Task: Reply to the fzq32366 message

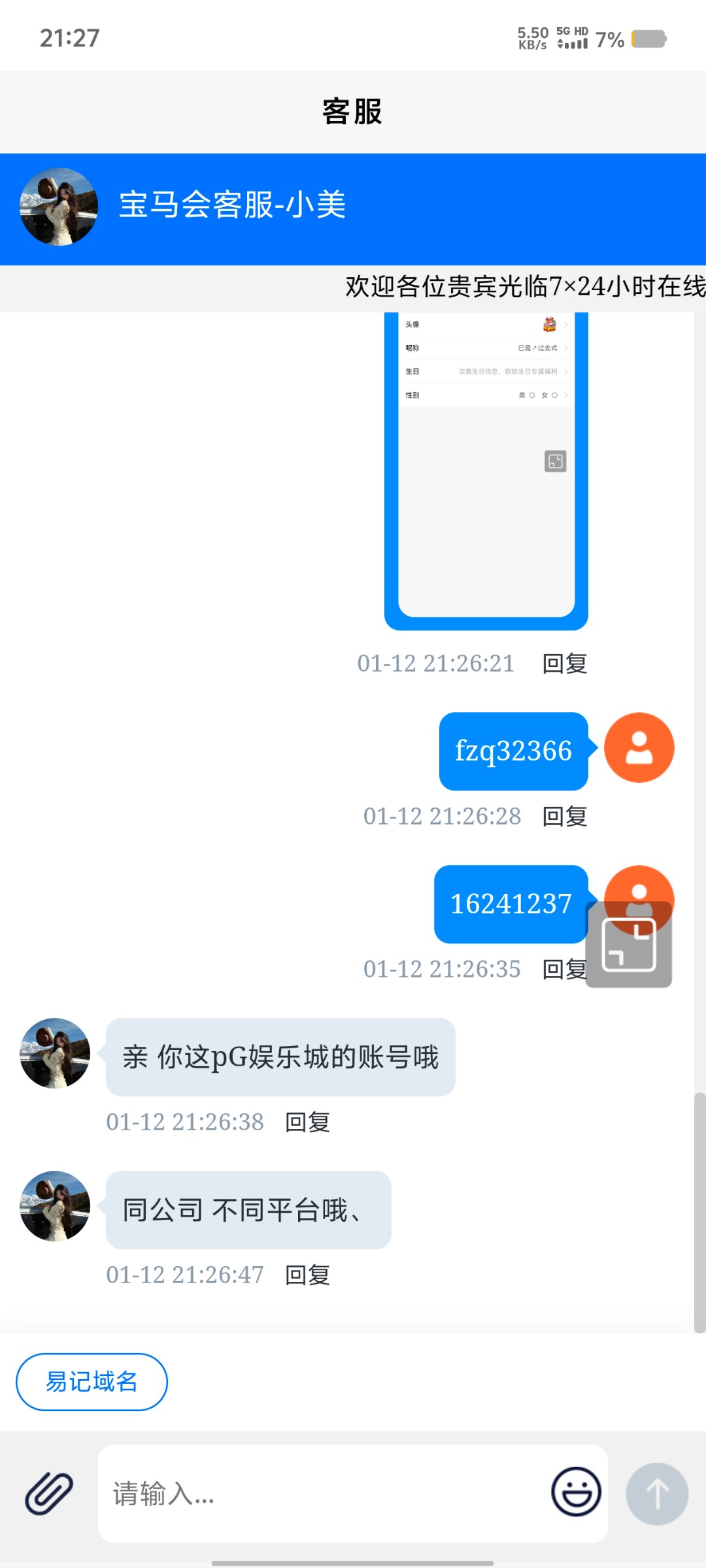Action: 565,816
